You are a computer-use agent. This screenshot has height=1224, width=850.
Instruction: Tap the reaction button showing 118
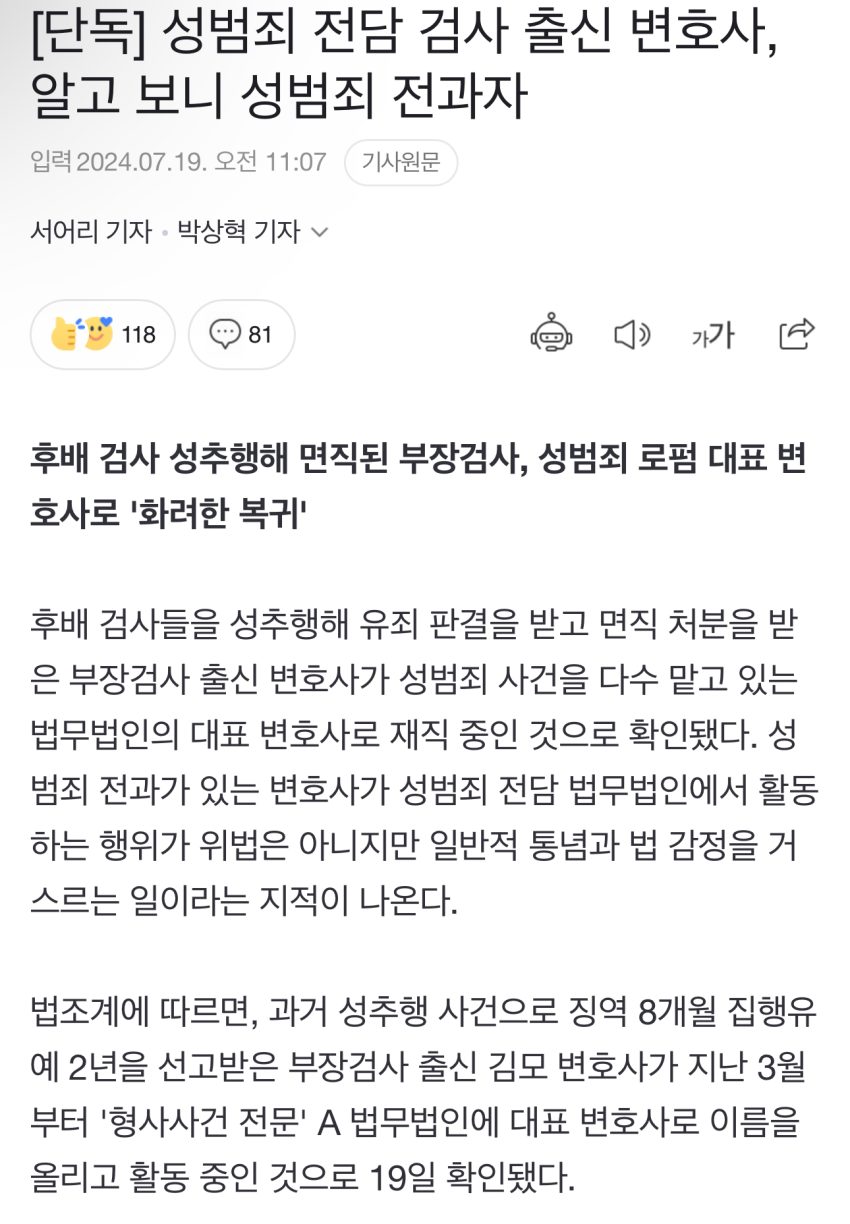[103, 334]
